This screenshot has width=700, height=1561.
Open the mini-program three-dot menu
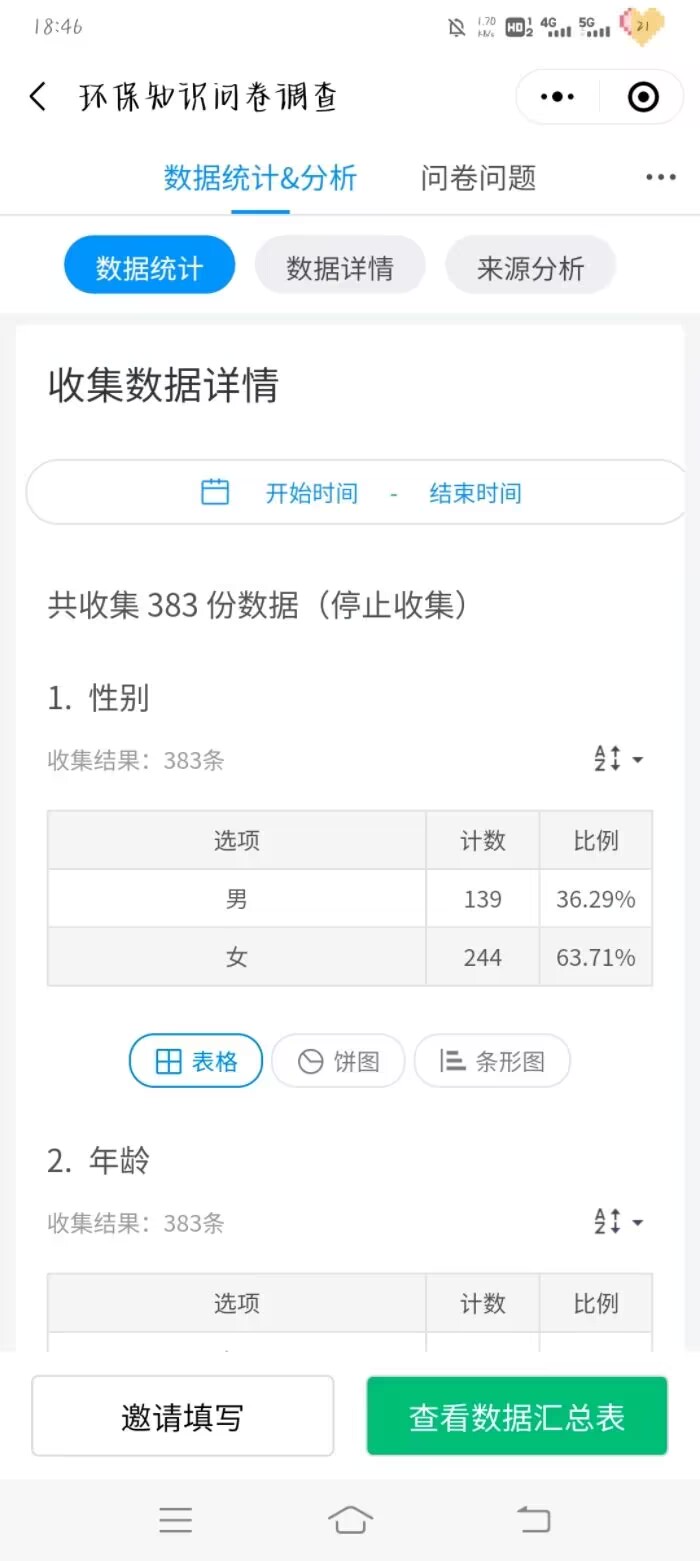(x=557, y=97)
